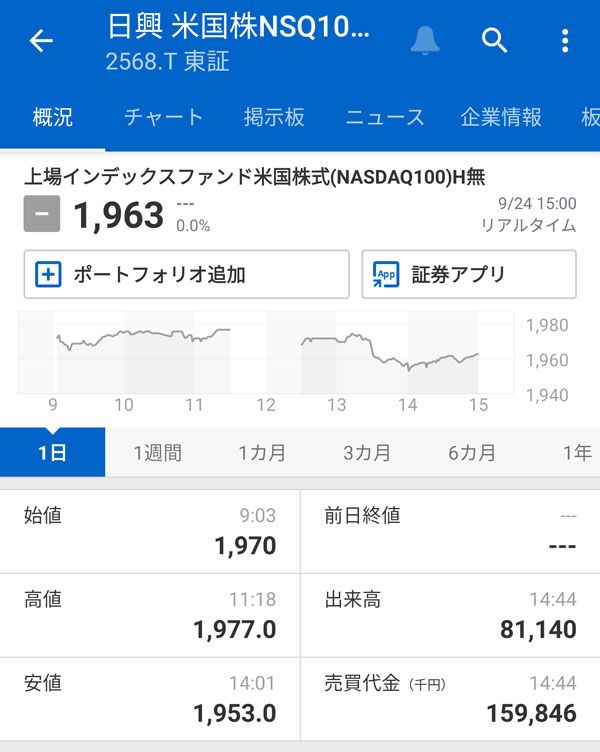Switch chart range to 1週間

point(158,453)
